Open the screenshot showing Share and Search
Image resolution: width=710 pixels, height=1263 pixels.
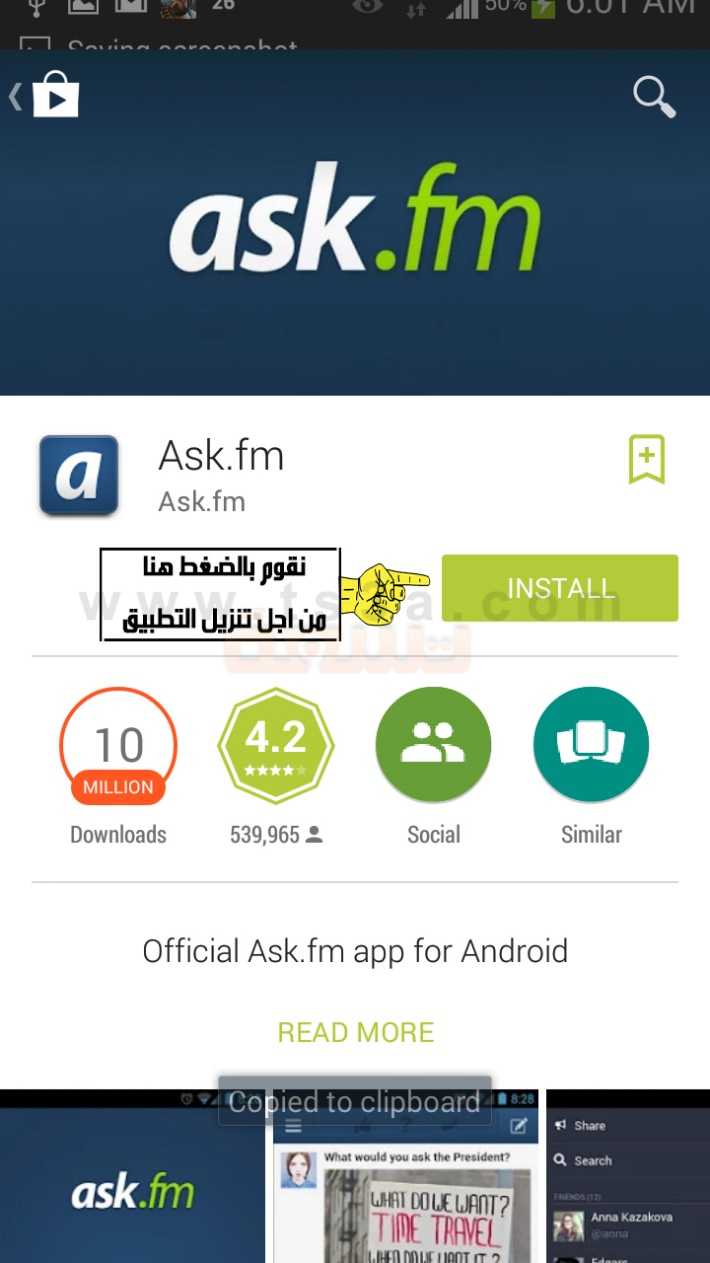tap(628, 1176)
